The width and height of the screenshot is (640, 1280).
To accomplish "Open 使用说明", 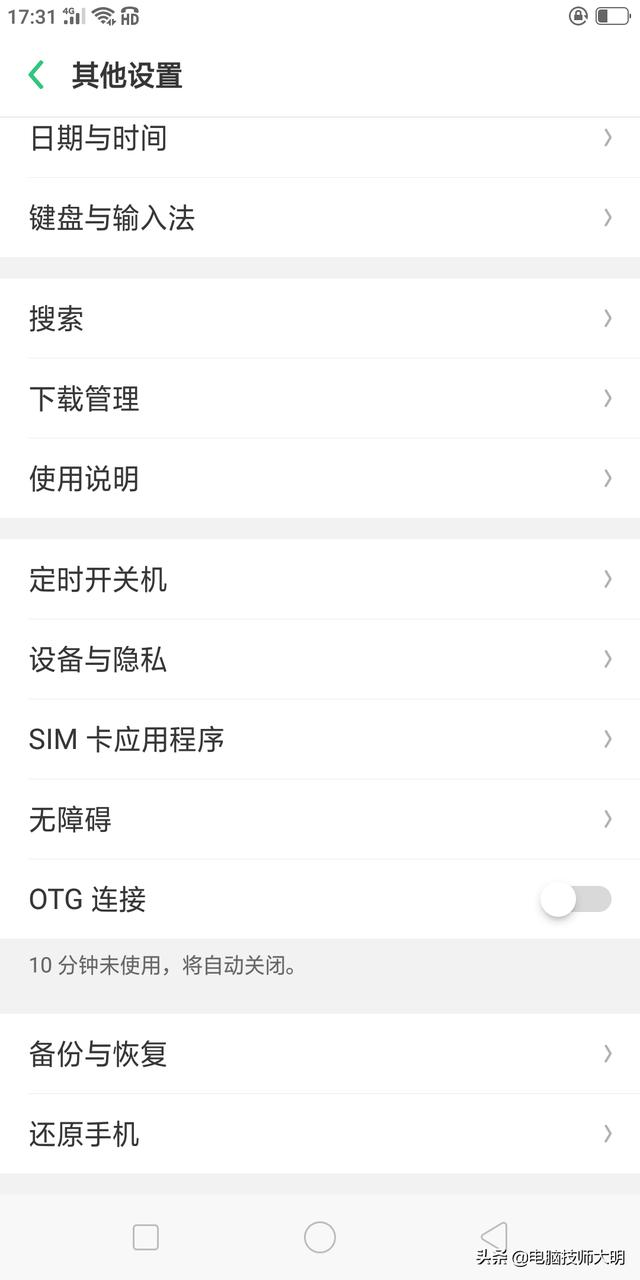I will tap(320, 479).
